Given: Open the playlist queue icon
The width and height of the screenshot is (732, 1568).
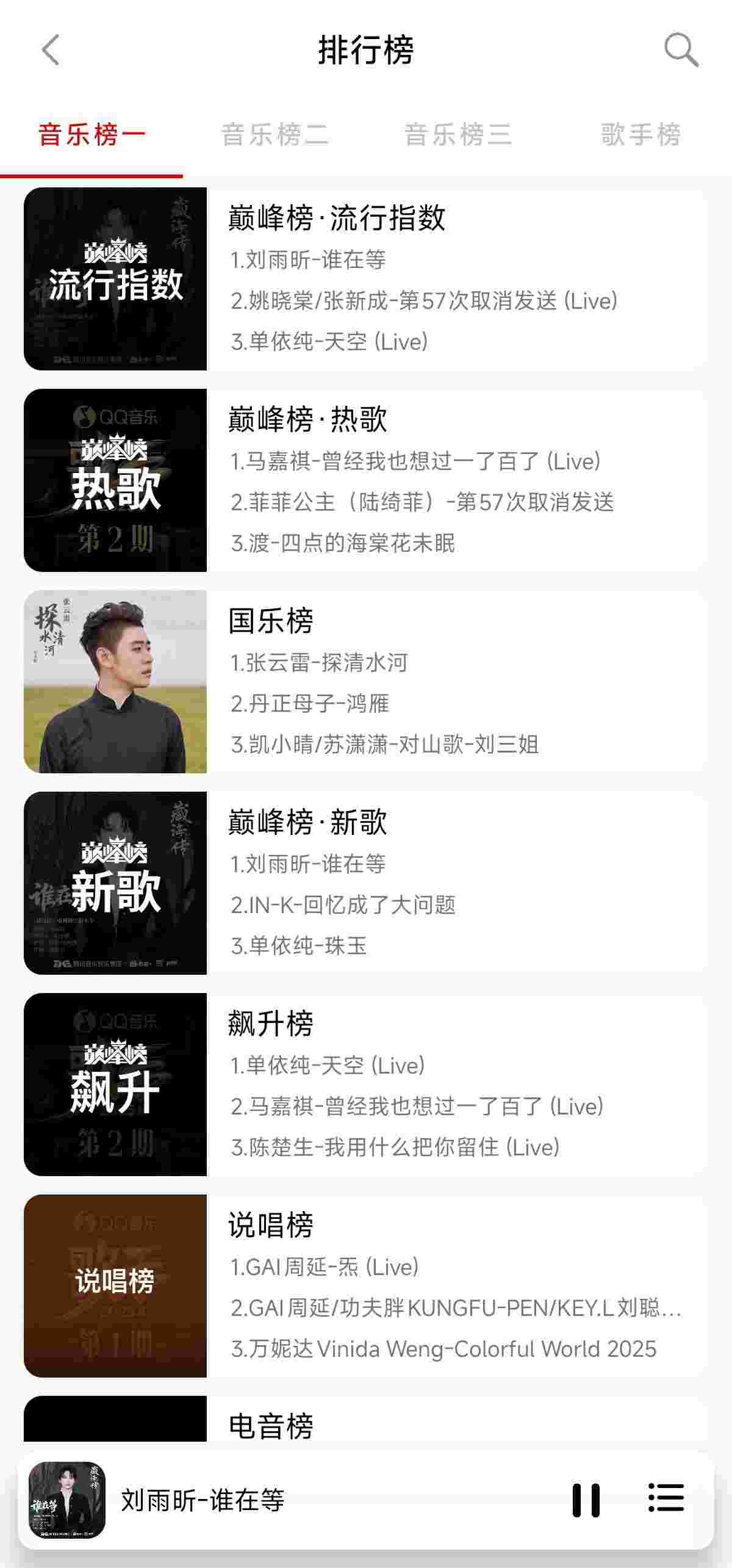Looking at the screenshot, I should click(x=666, y=1499).
